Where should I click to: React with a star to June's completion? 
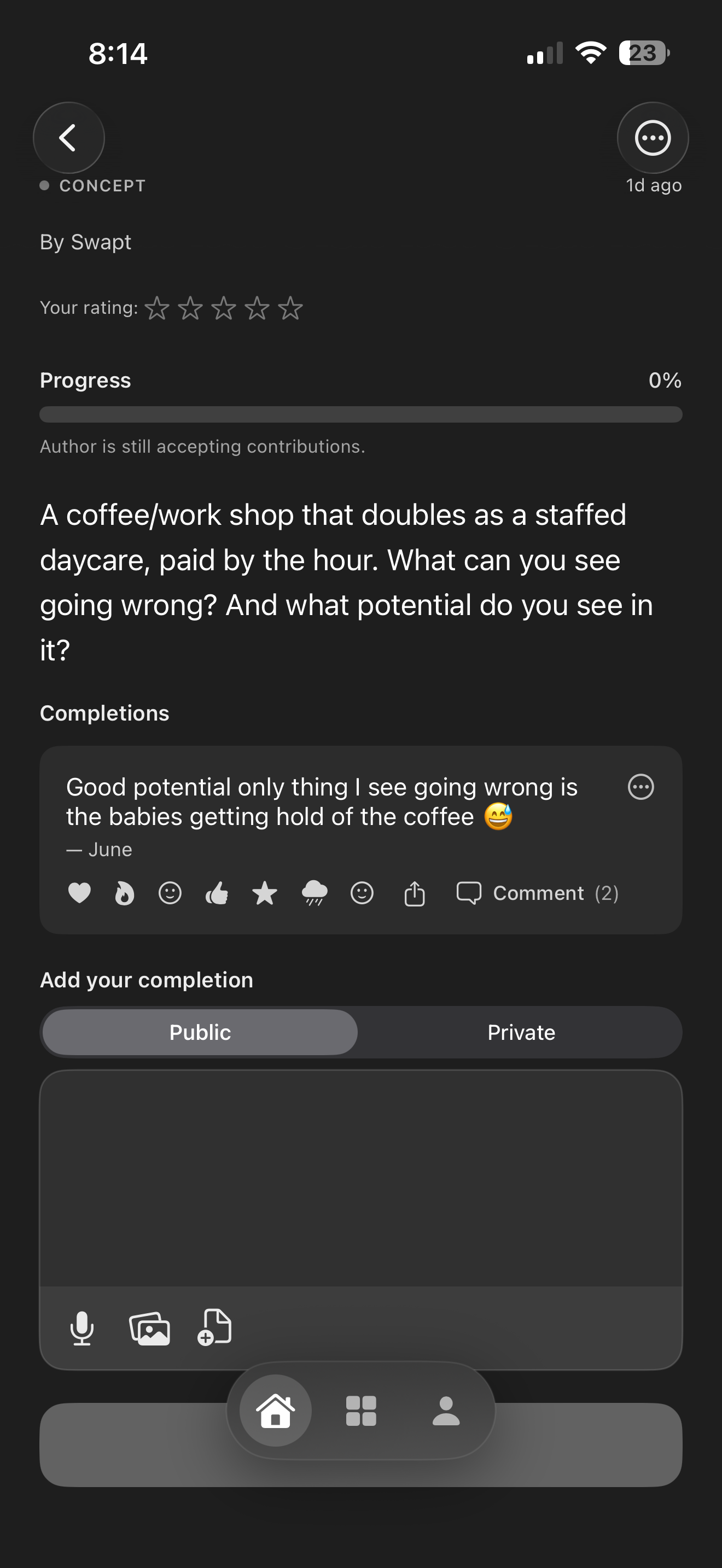[x=264, y=893]
